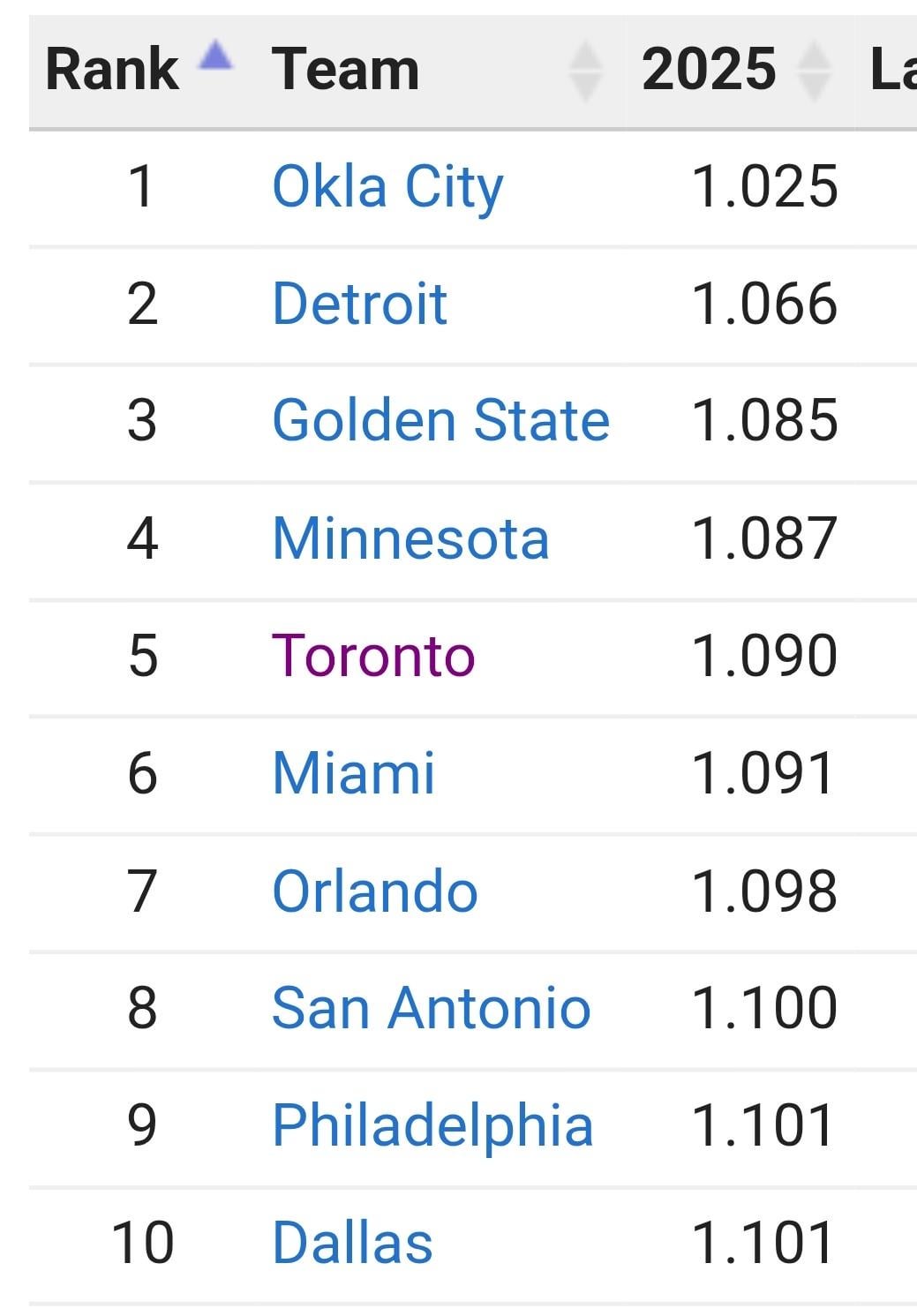The image size is (917, 1316).
Task: Open the Toronto team link
Action: tap(373, 656)
